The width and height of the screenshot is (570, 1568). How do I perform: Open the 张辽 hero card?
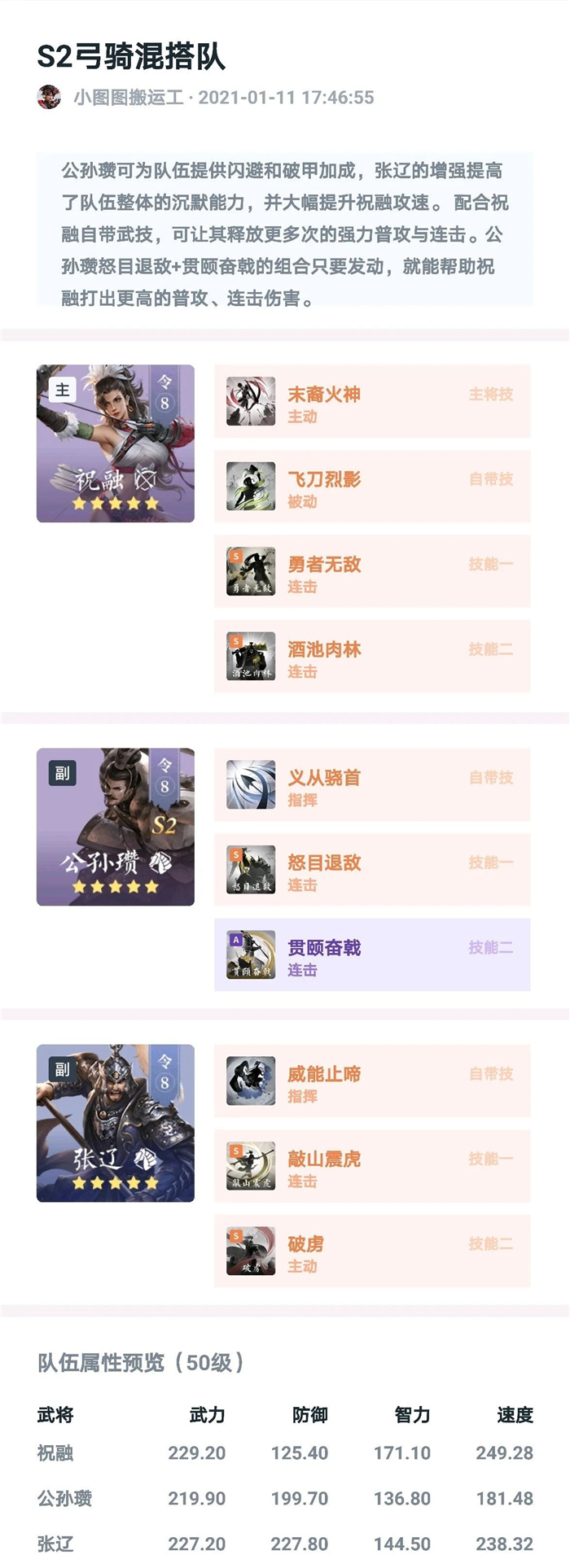click(x=116, y=1123)
